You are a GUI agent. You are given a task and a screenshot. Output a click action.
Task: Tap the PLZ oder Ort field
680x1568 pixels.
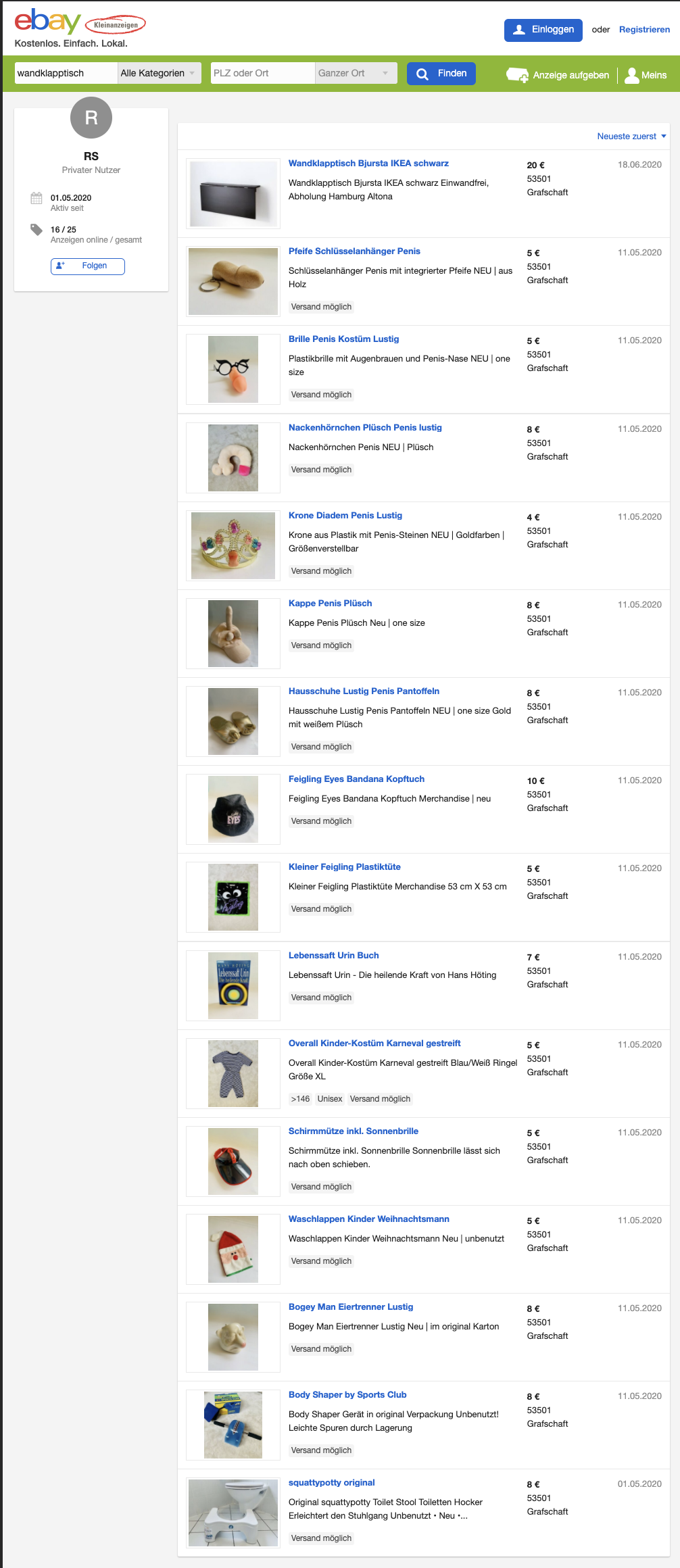[x=262, y=73]
